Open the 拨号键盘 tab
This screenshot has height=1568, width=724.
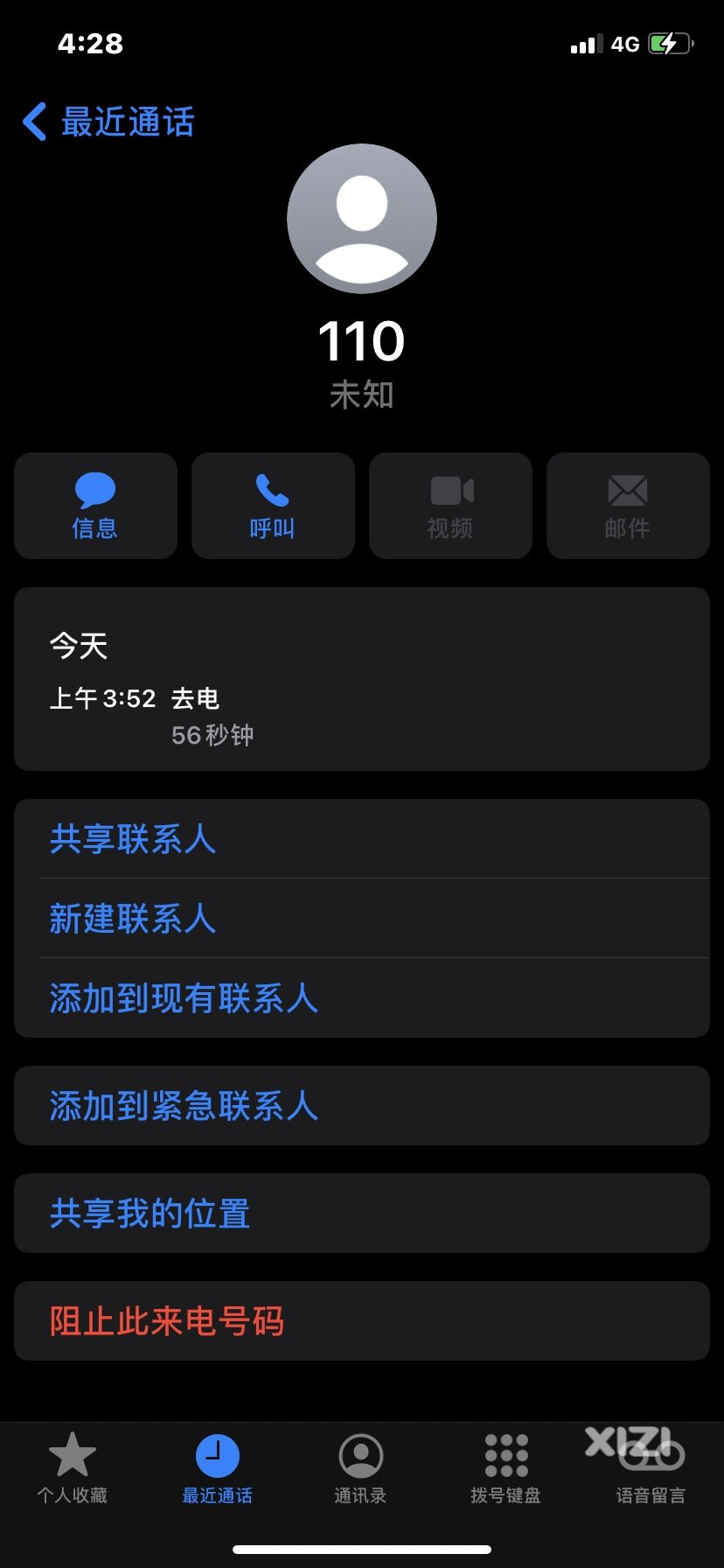(x=506, y=1468)
